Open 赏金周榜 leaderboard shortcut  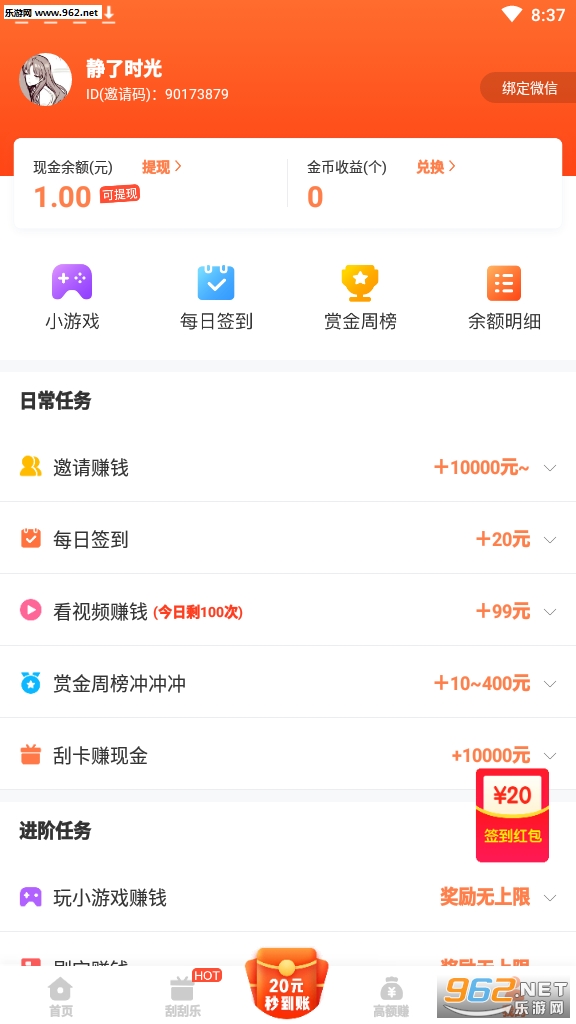tap(360, 297)
